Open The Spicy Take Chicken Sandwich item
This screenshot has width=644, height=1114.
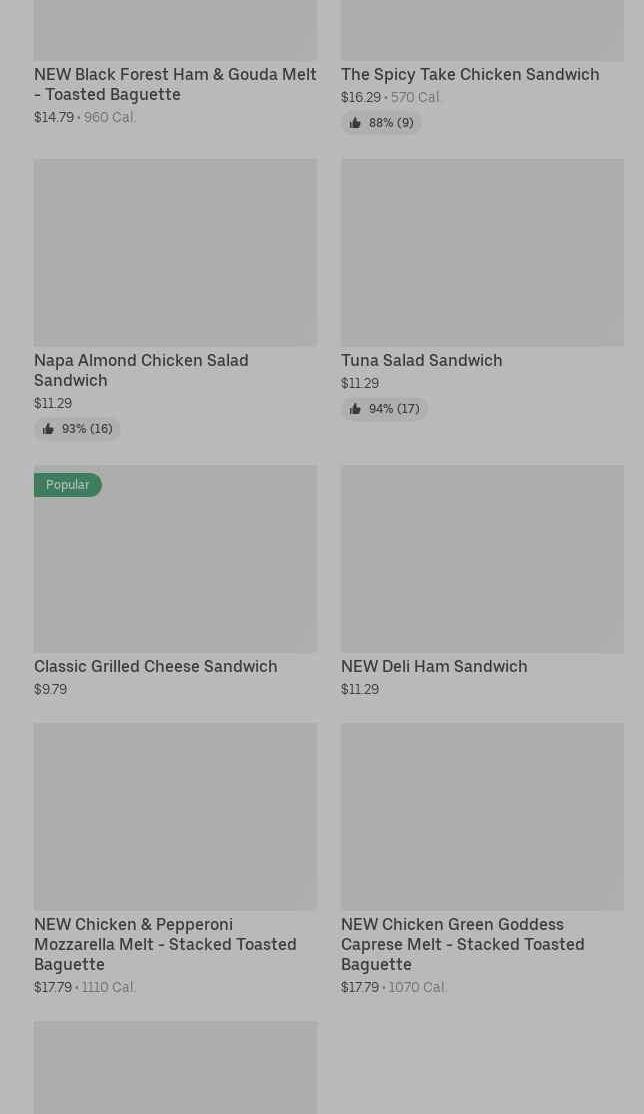pos(470,74)
